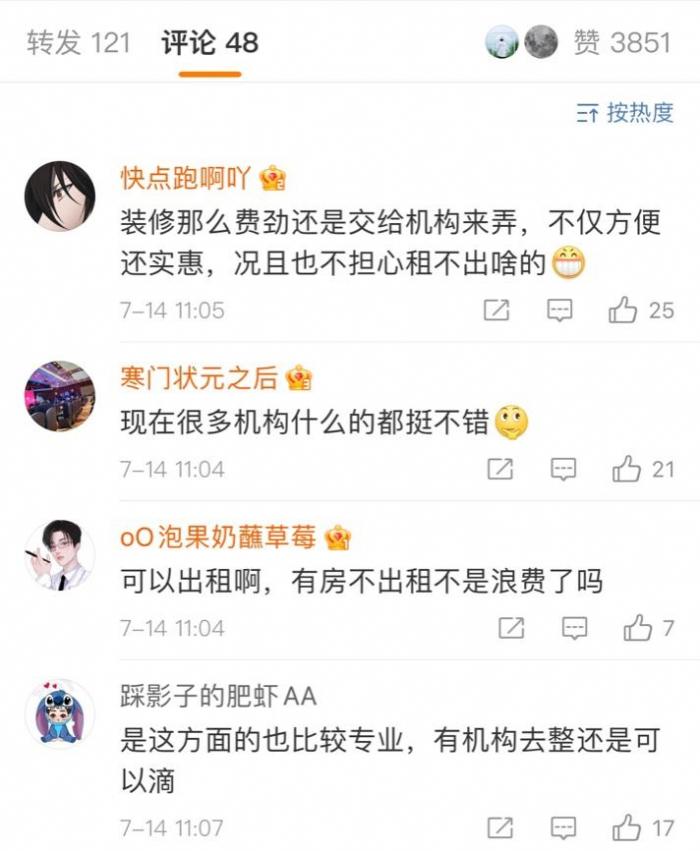Repost the comment by 踩影子的肥虾AA
This screenshot has width=700, height=851.
pos(500,828)
